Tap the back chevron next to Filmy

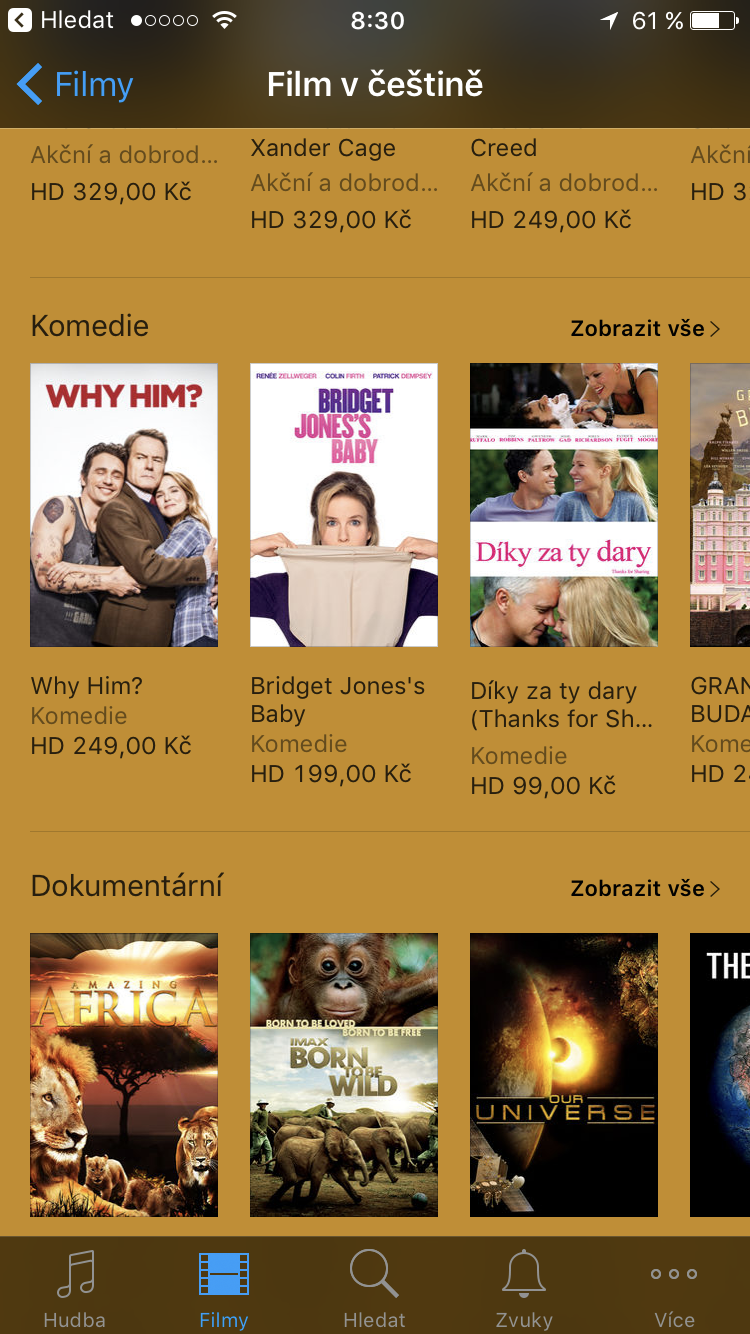30,85
